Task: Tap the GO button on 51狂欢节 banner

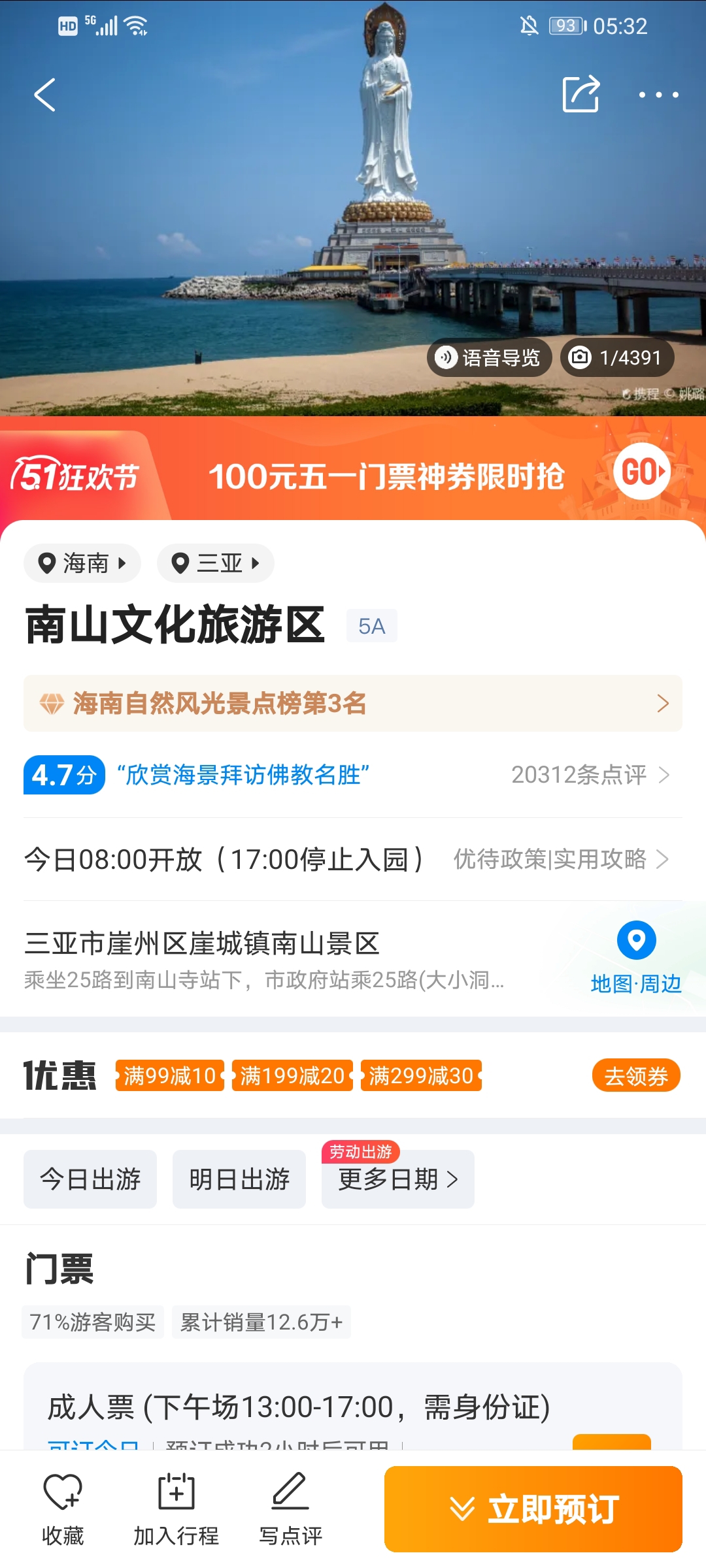Action: point(642,472)
